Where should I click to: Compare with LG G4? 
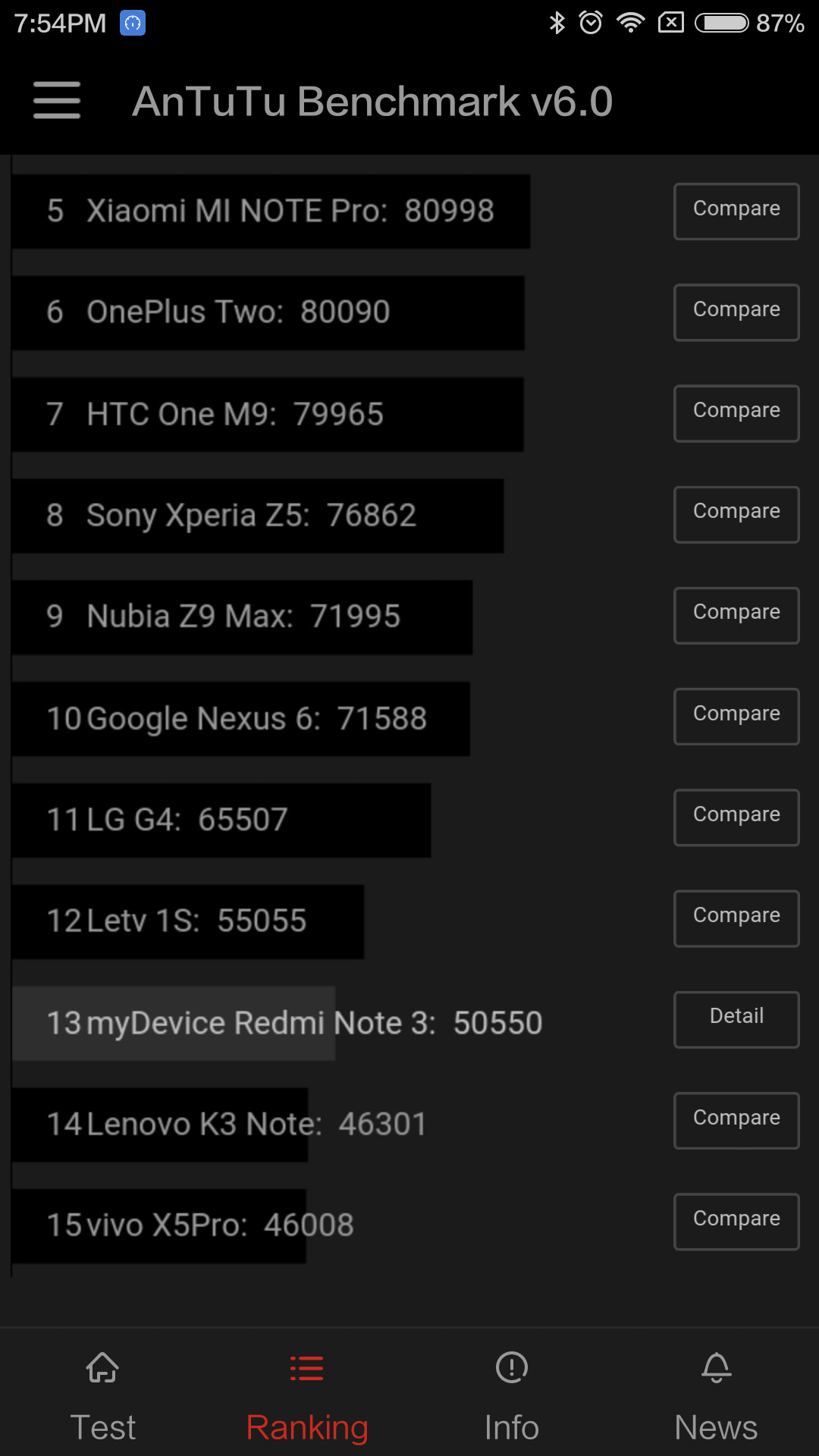pos(736,817)
